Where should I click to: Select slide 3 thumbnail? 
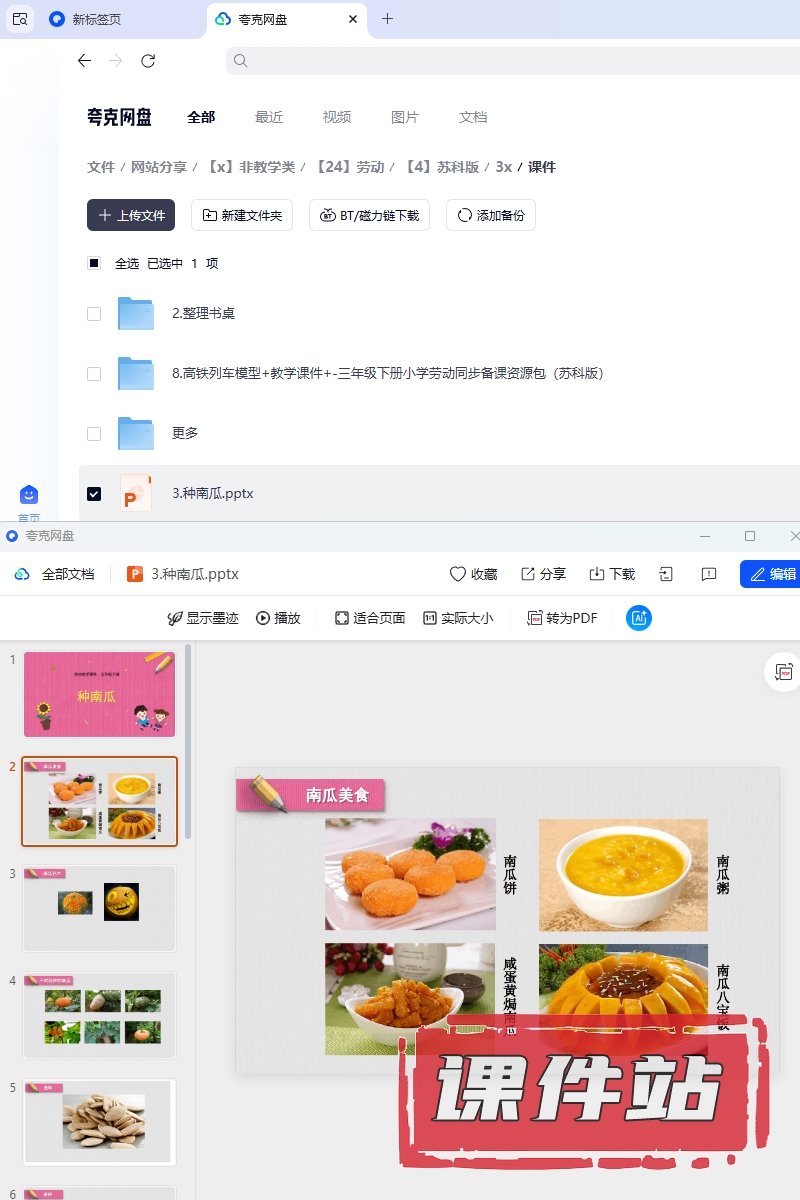tap(99, 908)
